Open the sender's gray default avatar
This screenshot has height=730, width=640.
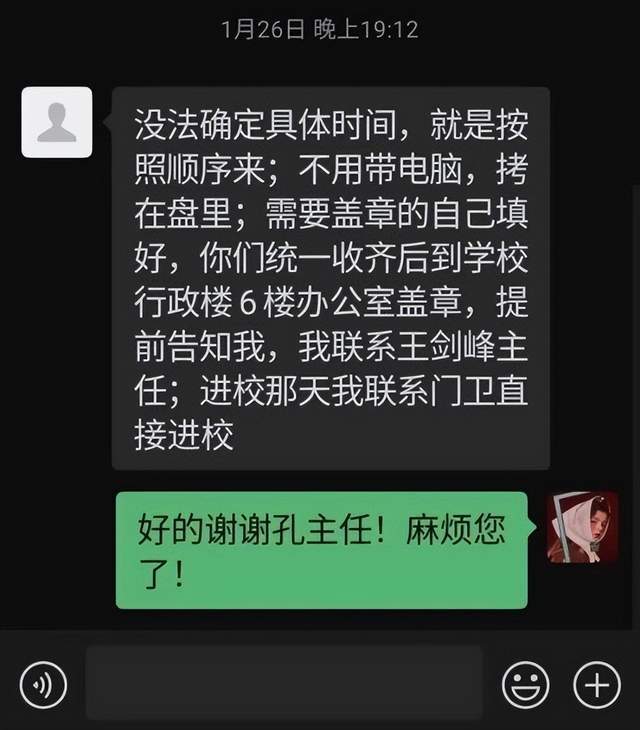[57, 122]
